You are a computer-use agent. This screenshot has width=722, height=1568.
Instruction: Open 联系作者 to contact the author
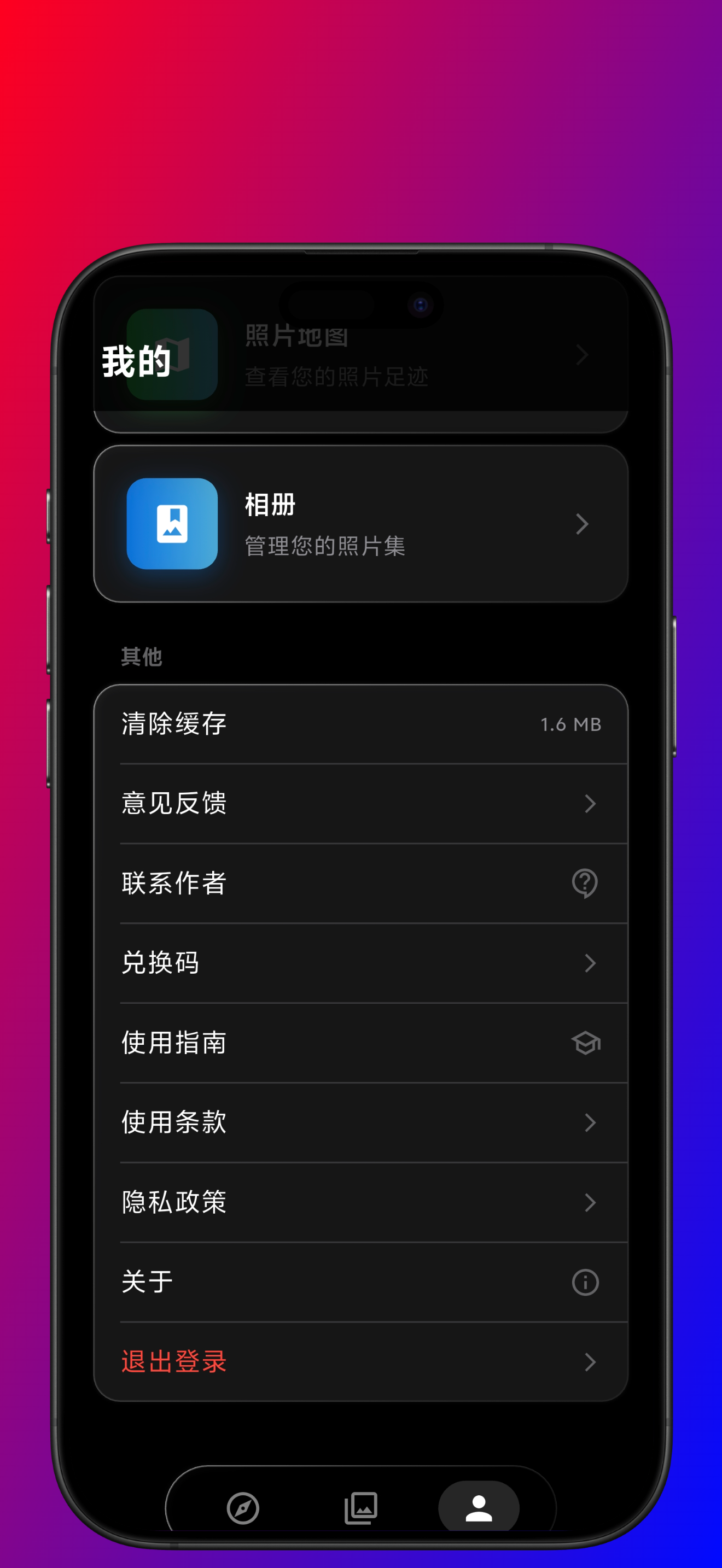coord(174,883)
